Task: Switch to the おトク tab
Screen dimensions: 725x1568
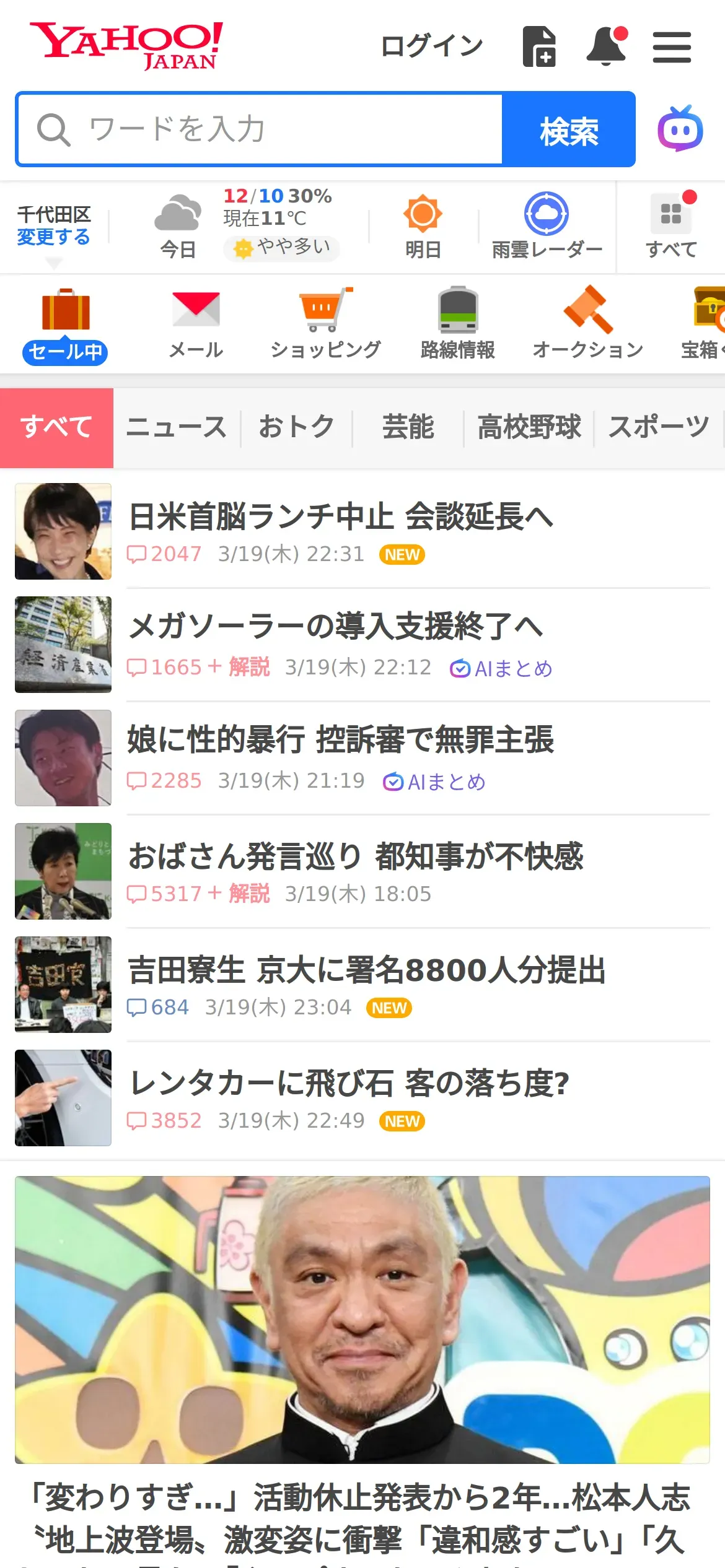Action: 296,427
